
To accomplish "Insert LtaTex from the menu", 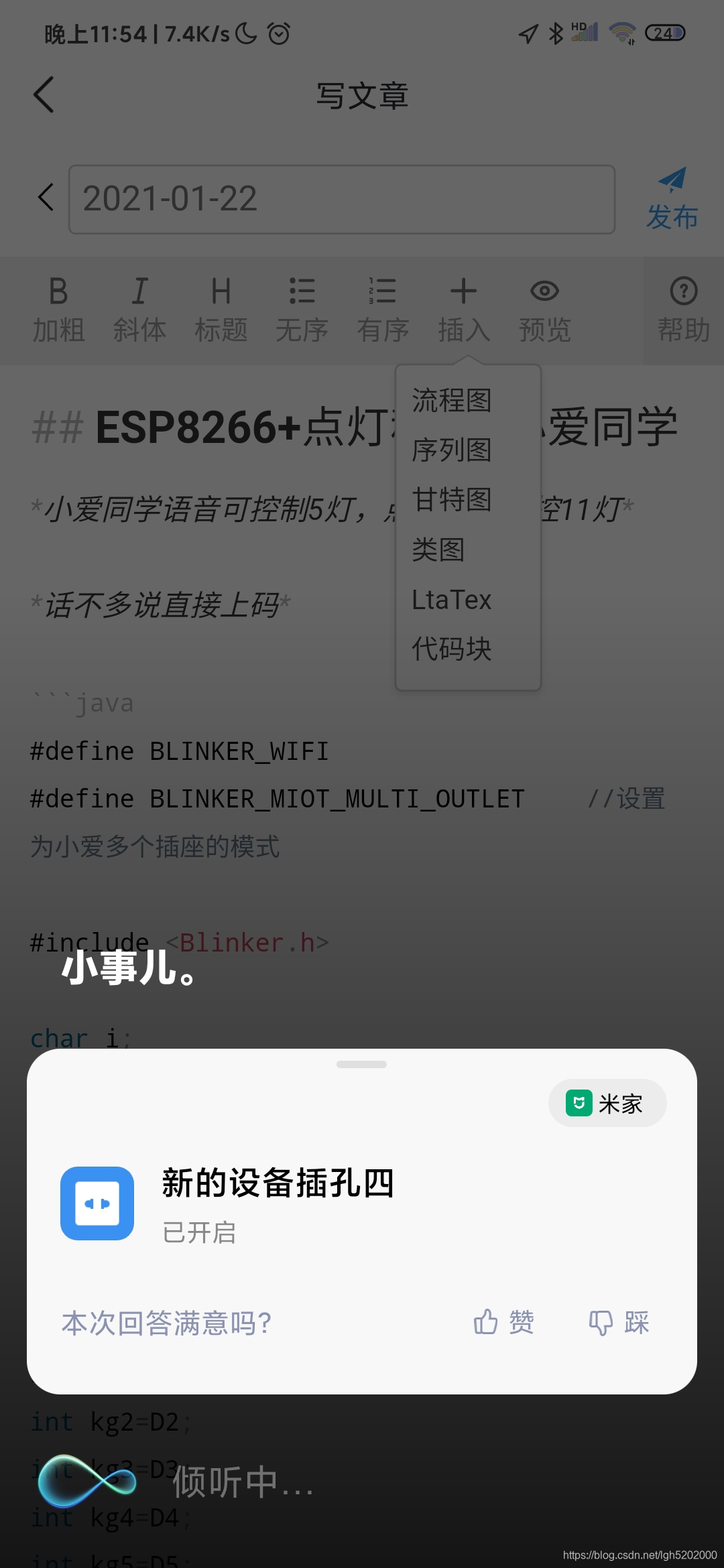I will point(452,600).
